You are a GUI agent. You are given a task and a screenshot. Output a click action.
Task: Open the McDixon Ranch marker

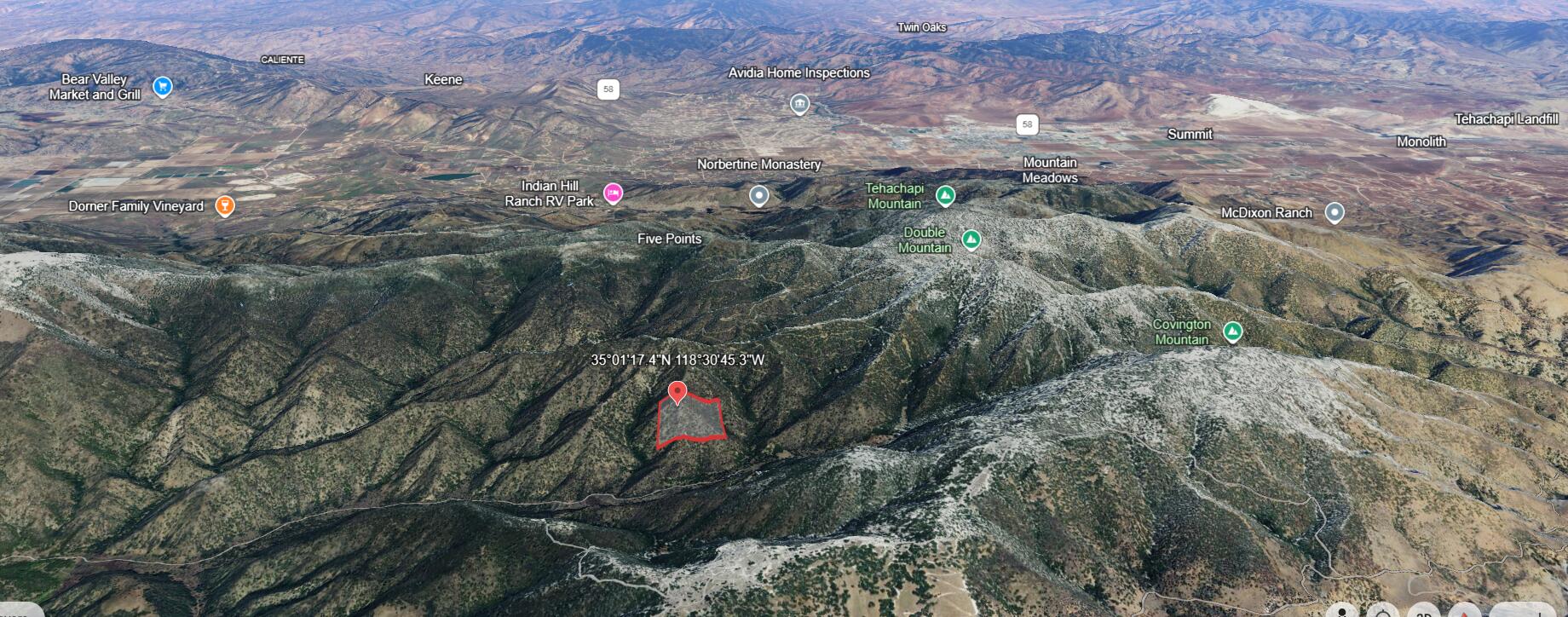(x=1335, y=212)
